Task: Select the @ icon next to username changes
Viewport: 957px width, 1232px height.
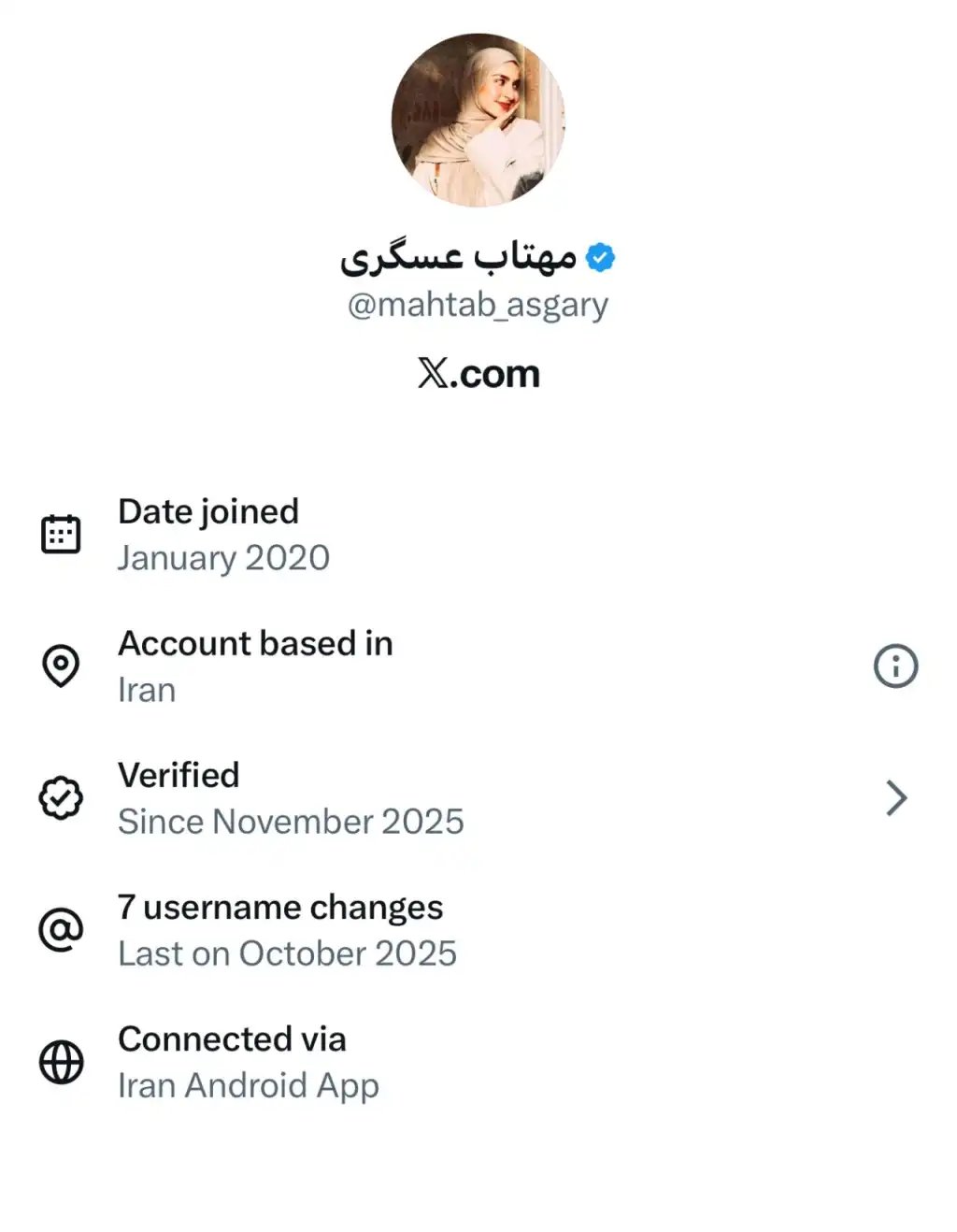Action: (x=60, y=929)
